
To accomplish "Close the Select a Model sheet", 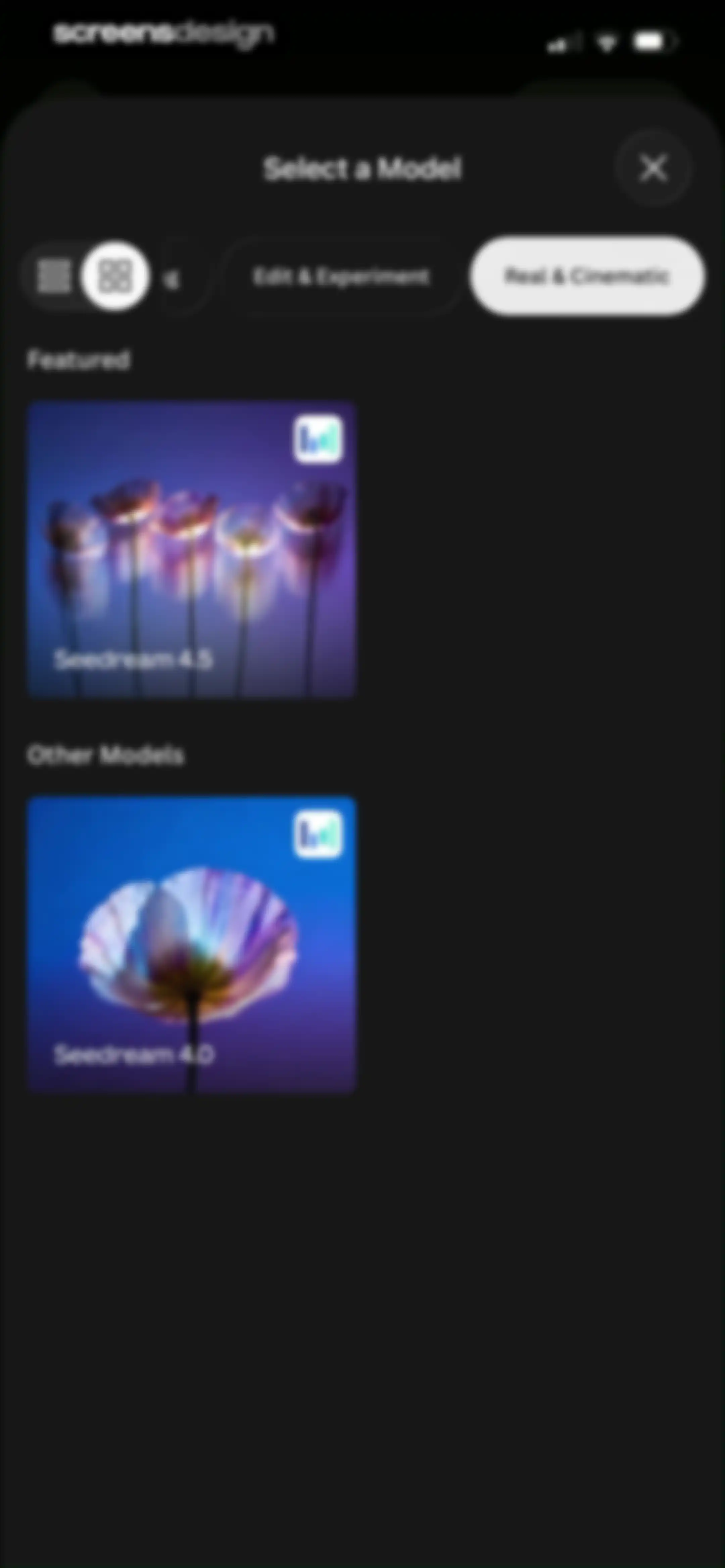I will click(653, 168).
